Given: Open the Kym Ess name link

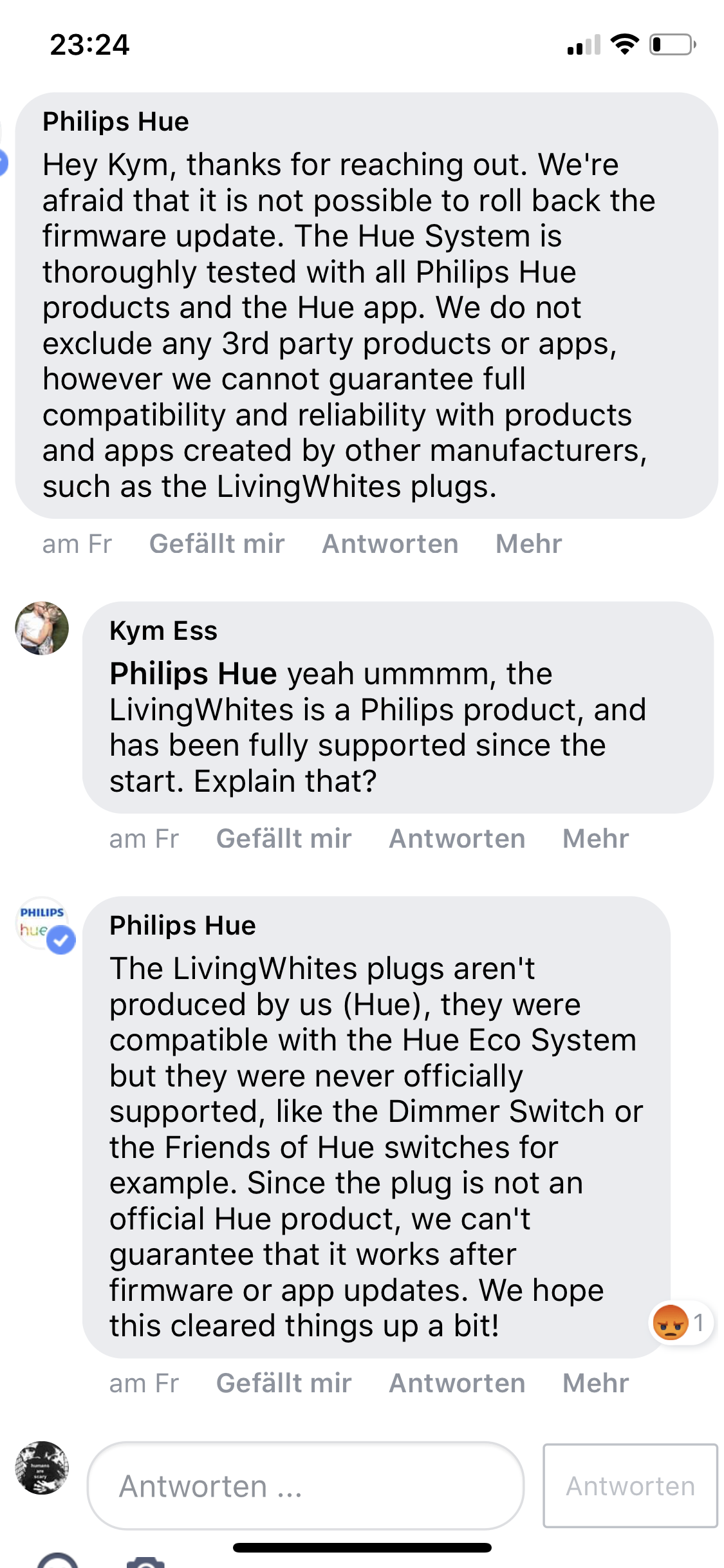Looking at the screenshot, I should tap(163, 631).
